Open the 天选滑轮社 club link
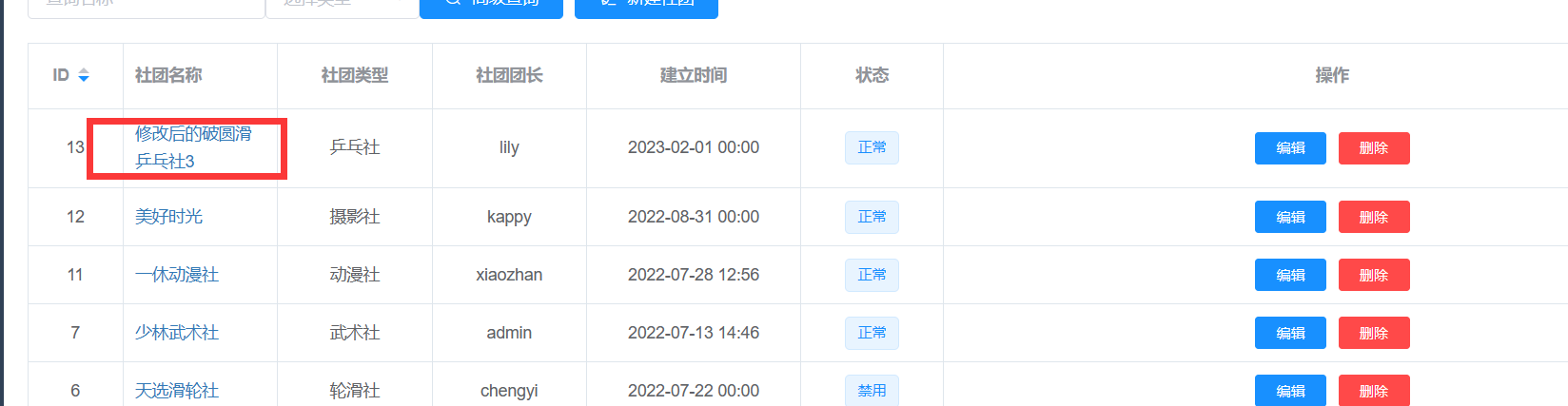This screenshot has height=406, width=1568. [x=177, y=390]
